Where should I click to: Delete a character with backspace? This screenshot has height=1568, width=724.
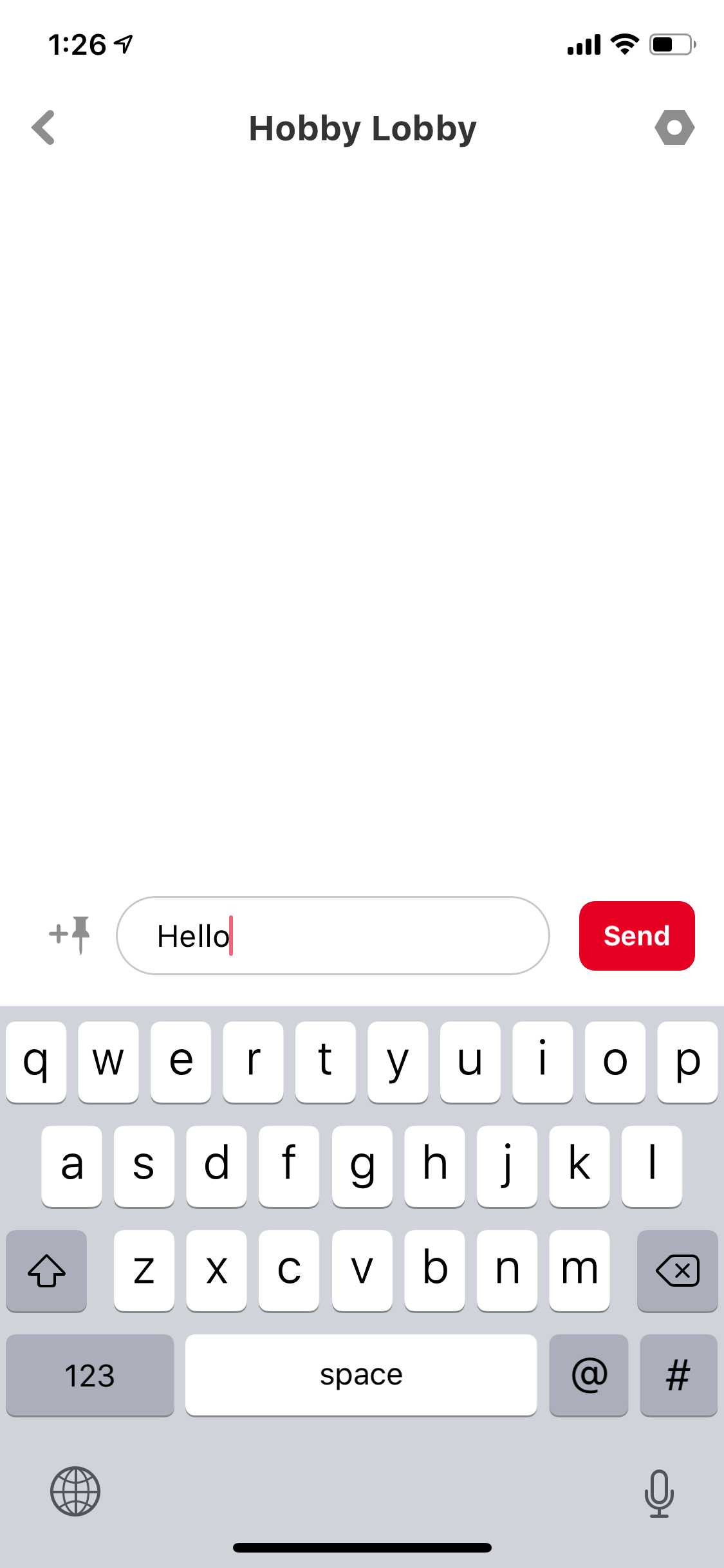tap(677, 1271)
